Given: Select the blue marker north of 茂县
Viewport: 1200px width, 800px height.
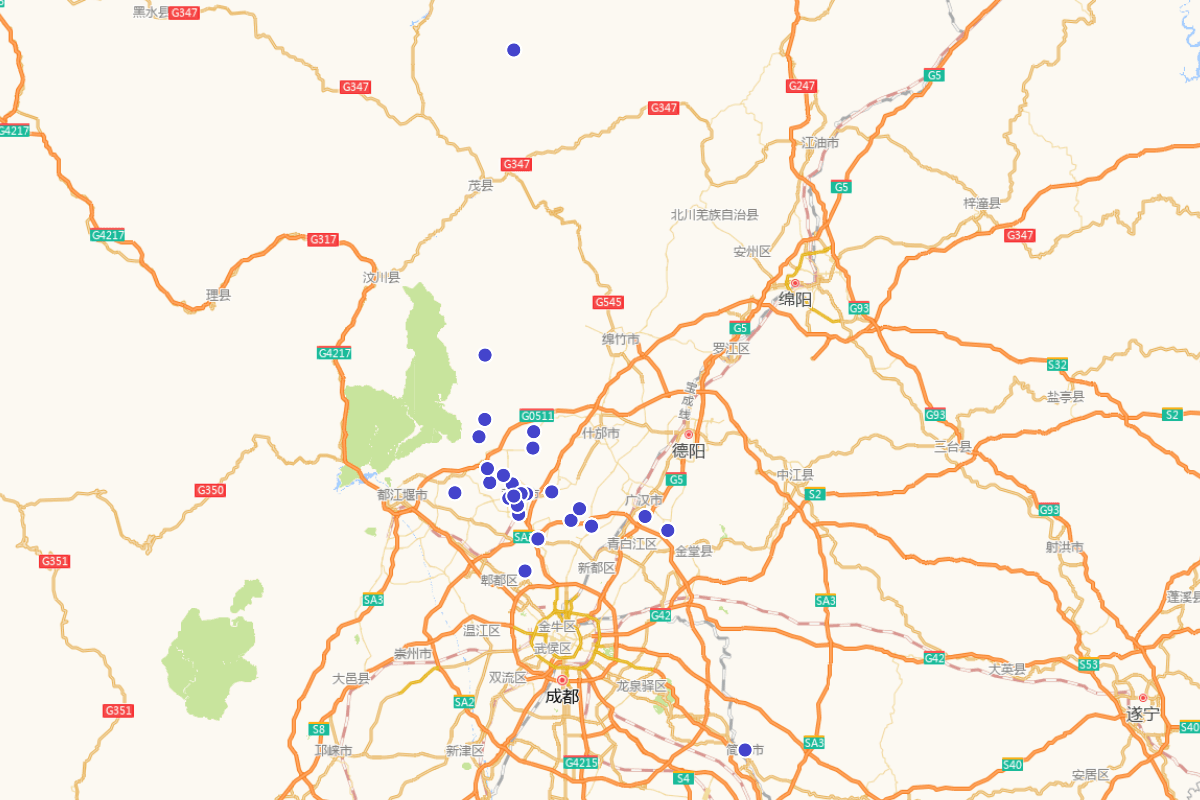Looking at the screenshot, I should 514,50.
